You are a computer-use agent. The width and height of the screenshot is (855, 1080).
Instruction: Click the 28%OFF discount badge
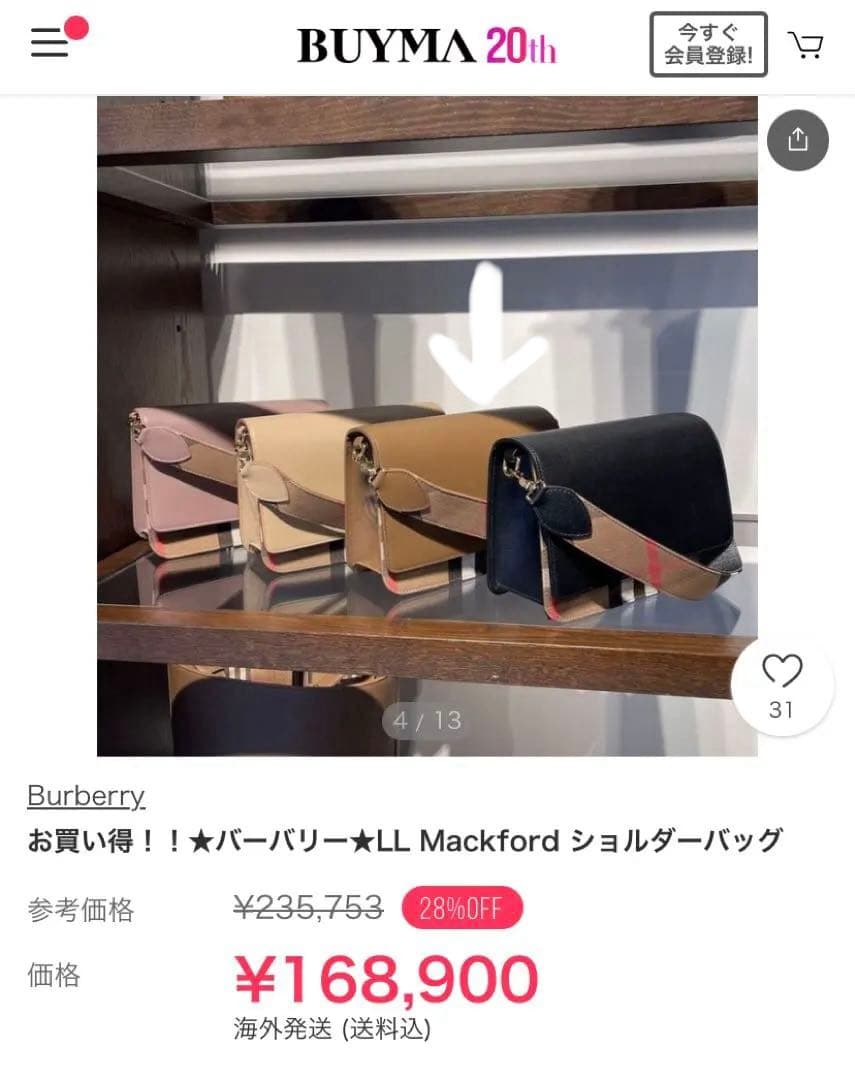[x=459, y=908]
